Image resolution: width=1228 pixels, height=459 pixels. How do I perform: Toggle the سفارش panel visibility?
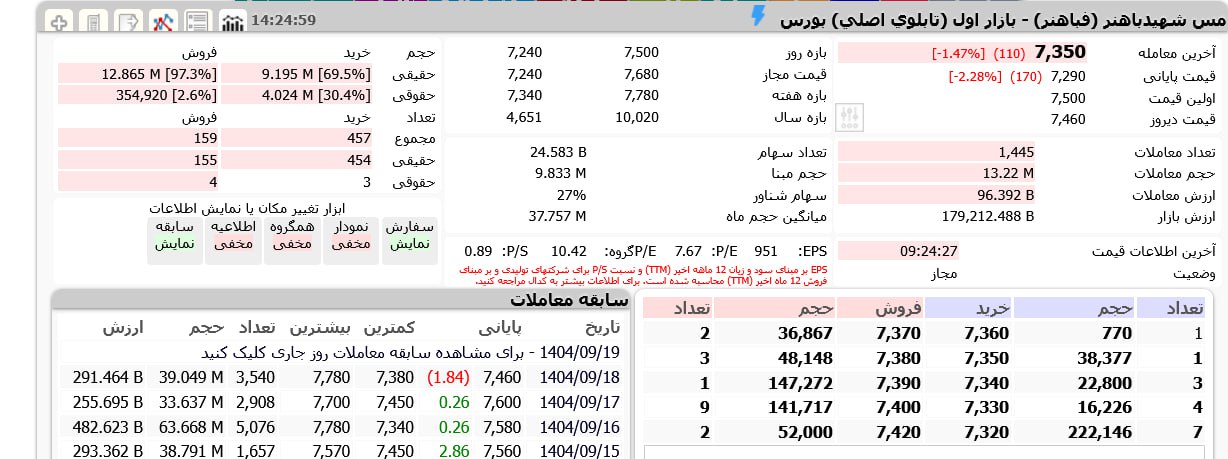(x=410, y=236)
